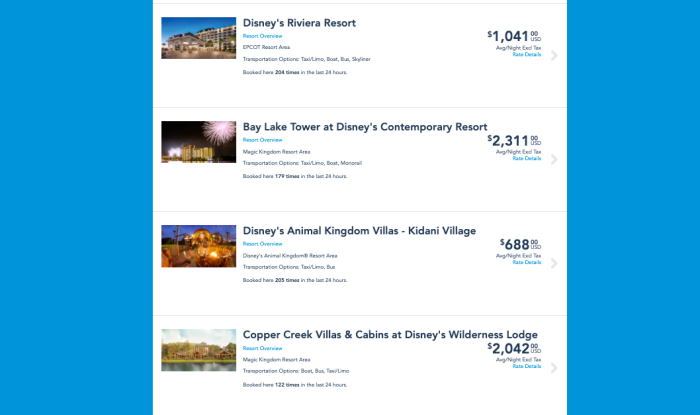Image resolution: width=700 pixels, height=415 pixels.
Task: Tap chevron arrow for Kidani Village
Action: pyautogui.click(x=554, y=264)
